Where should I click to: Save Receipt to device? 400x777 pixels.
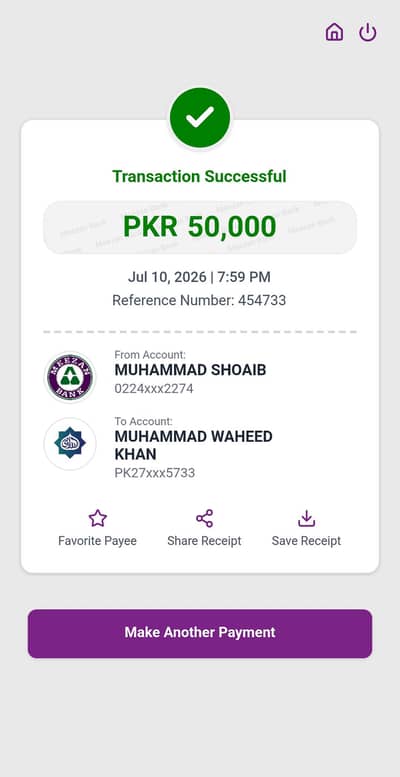(306, 528)
